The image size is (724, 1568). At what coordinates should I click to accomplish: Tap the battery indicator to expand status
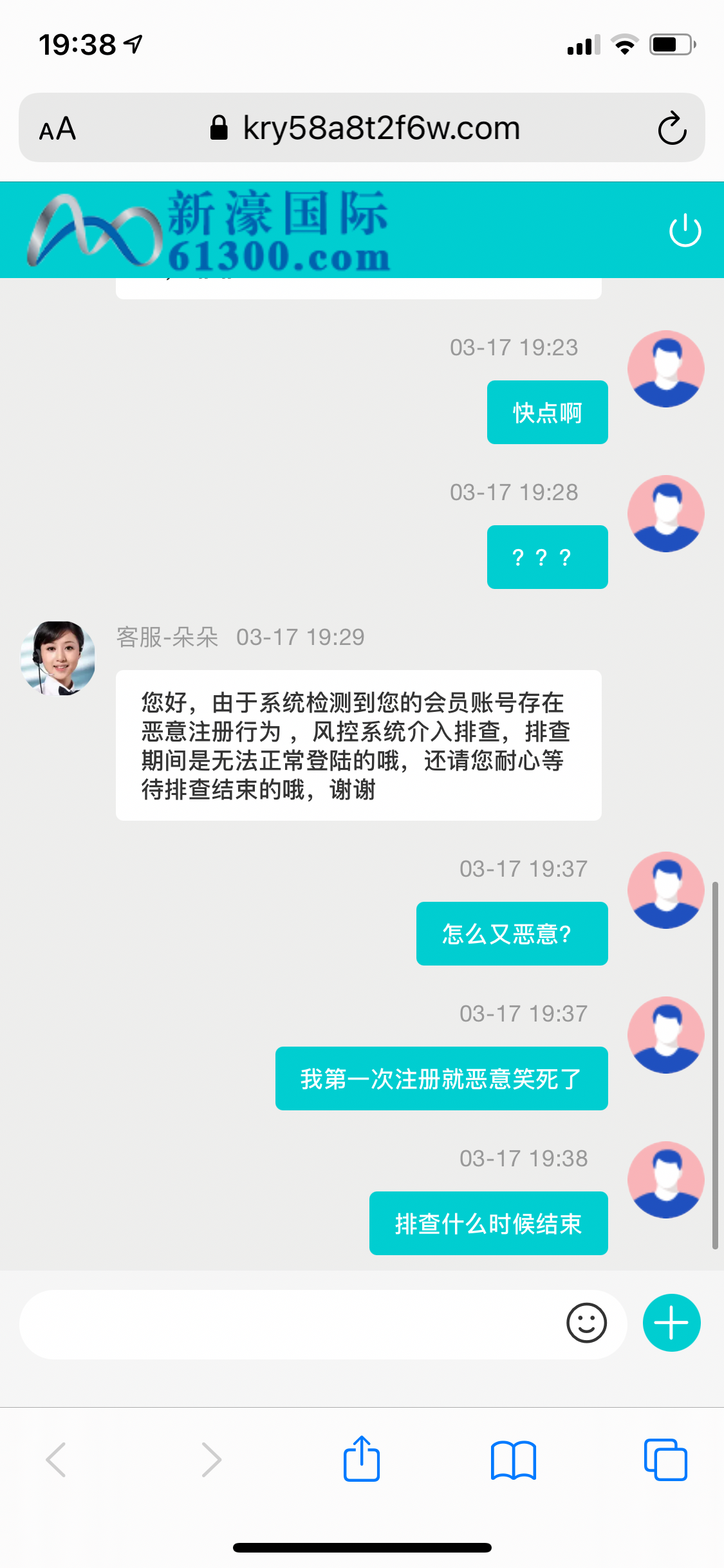pyautogui.click(x=670, y=43)
